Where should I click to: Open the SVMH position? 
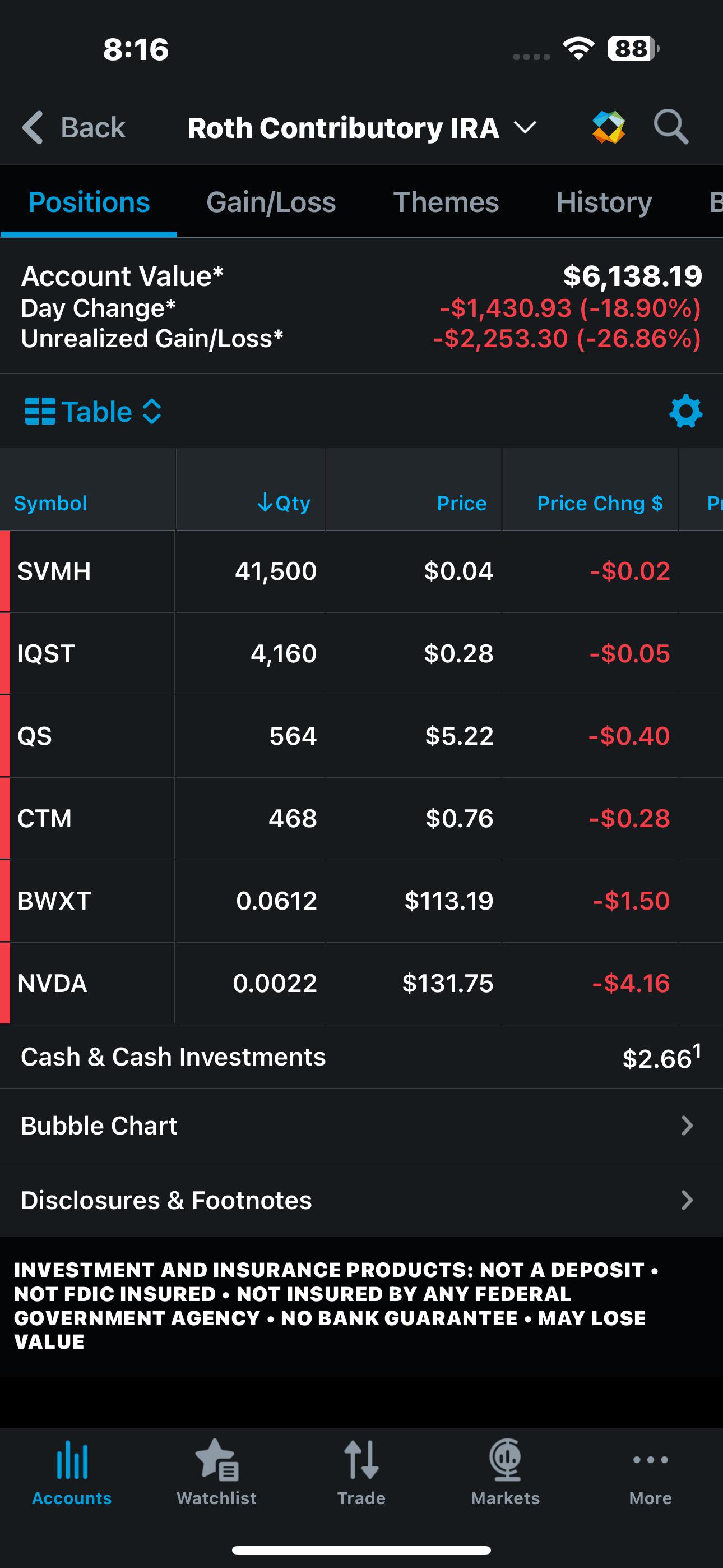coord(55,571)
